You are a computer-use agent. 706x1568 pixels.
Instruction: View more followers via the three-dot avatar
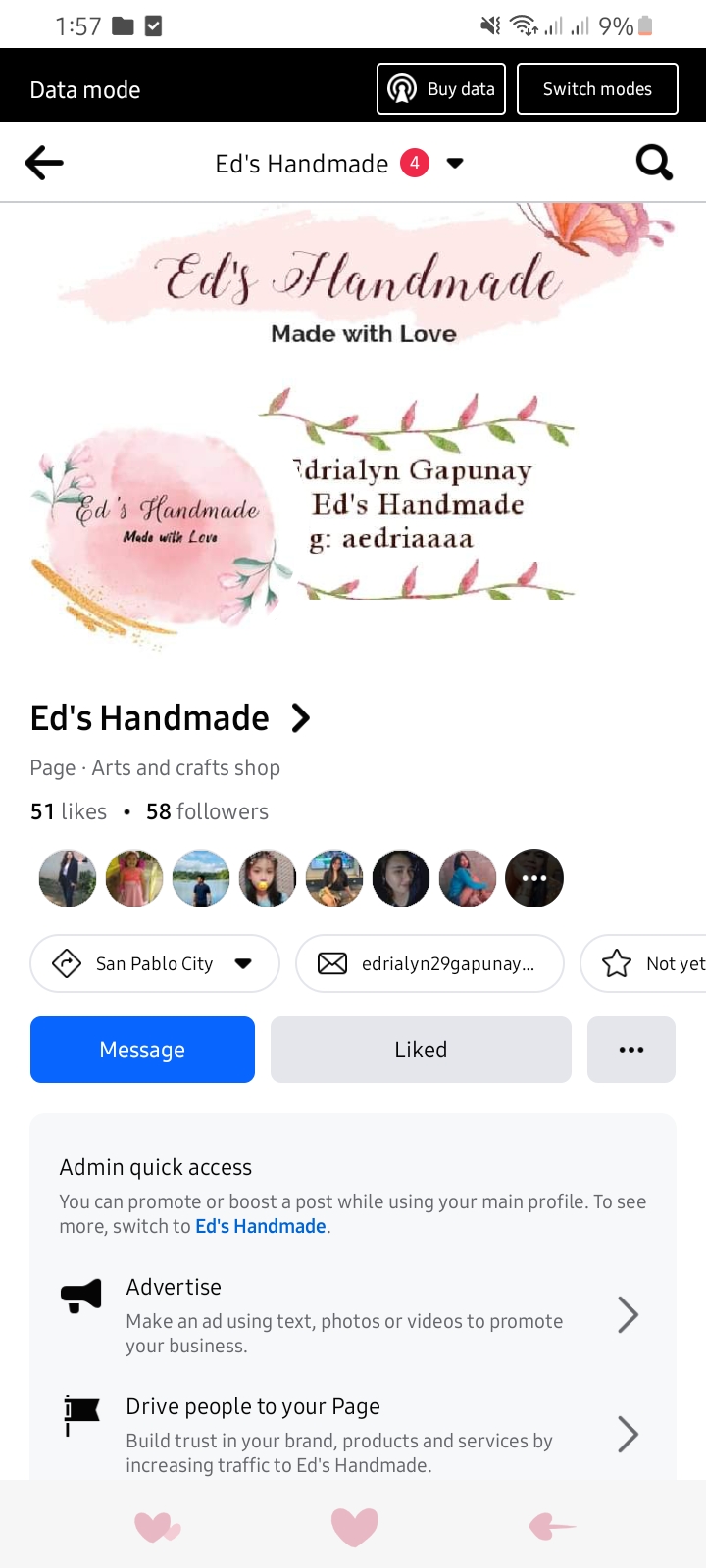[x=534, y=878]
